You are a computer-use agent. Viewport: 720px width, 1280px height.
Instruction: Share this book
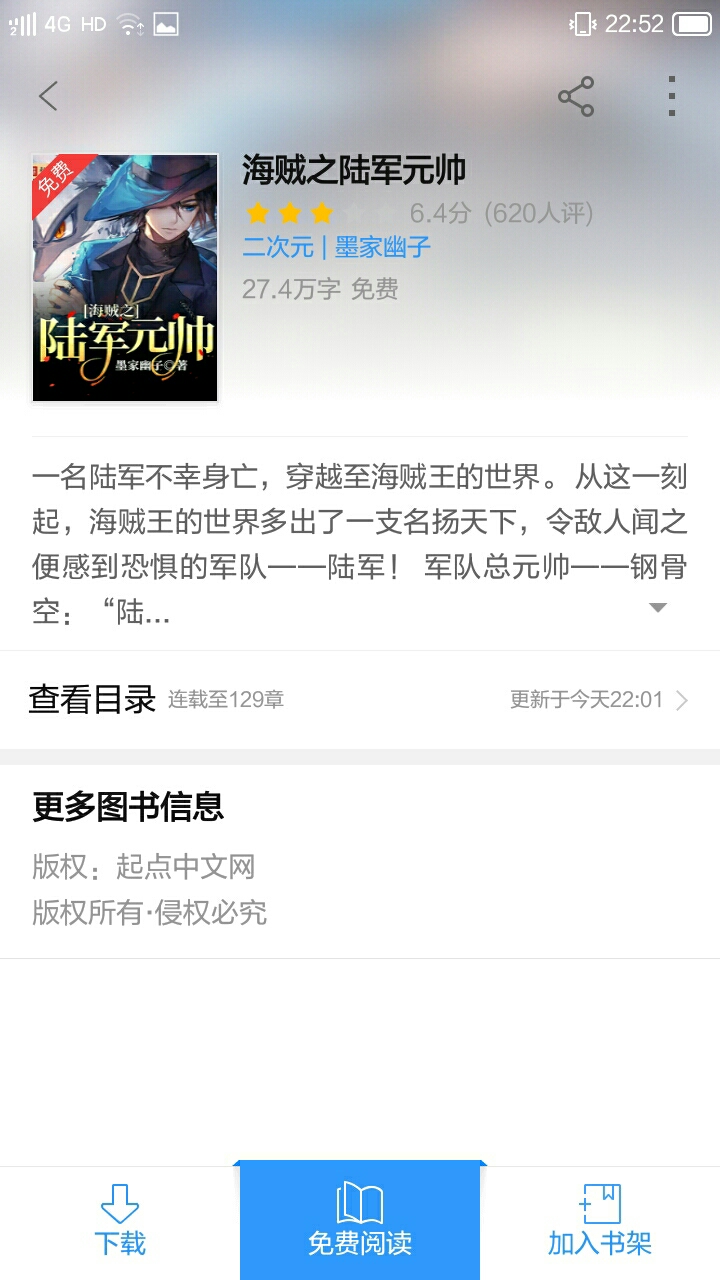coord(576,96)
